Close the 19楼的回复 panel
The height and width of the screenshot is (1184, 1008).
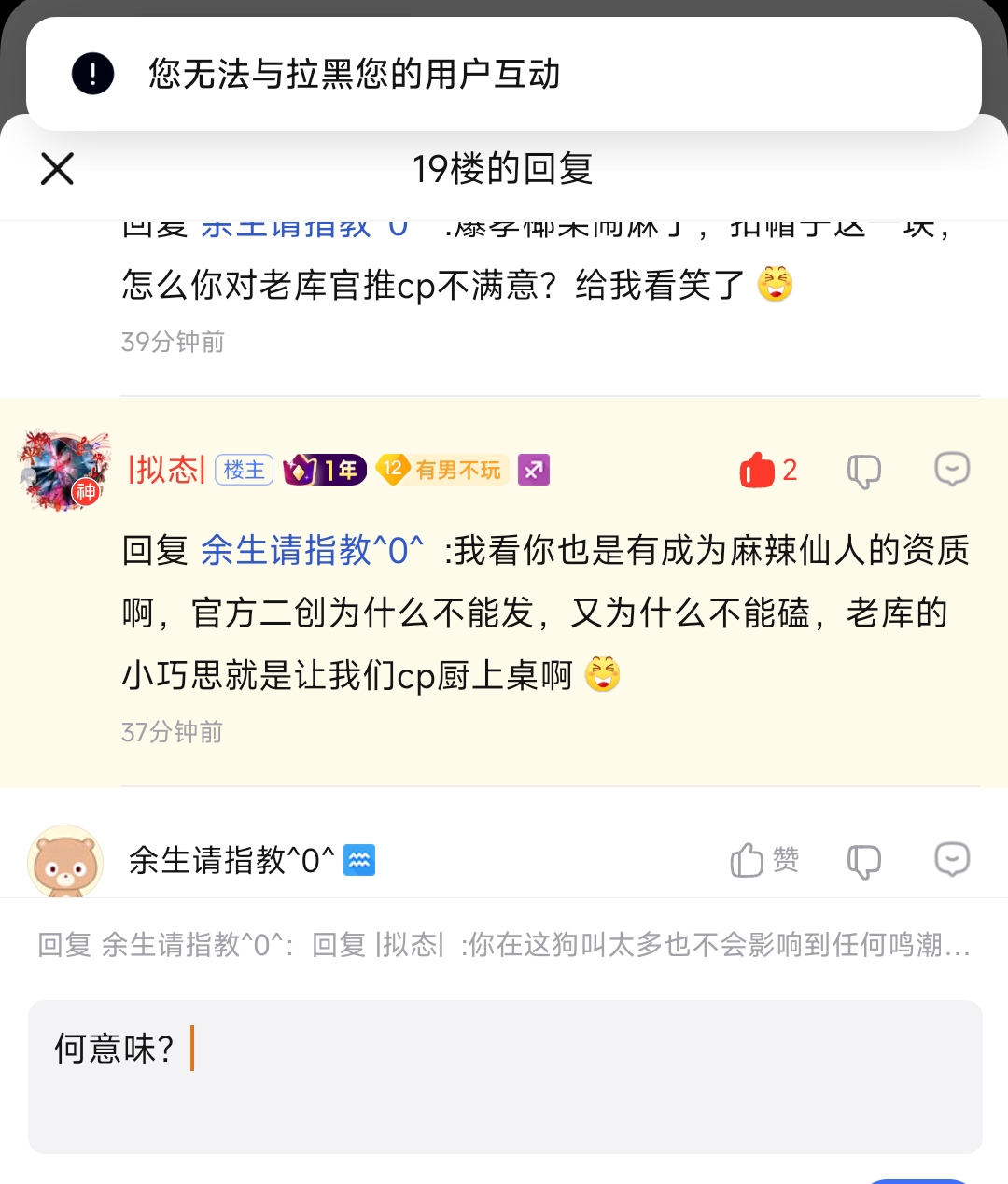pos(57,169)
